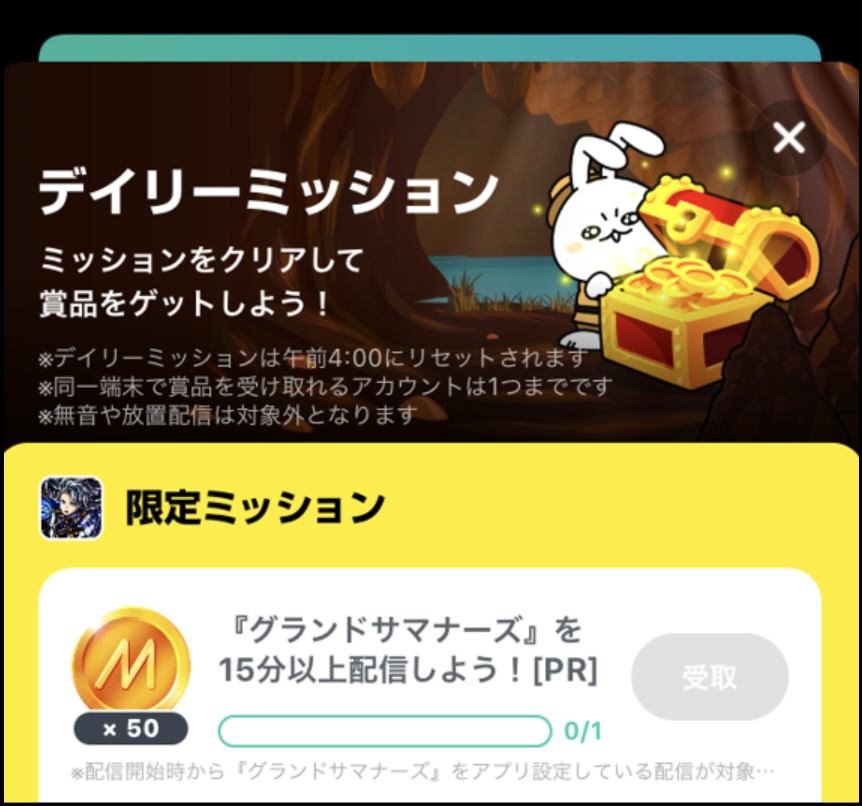Close the daily mission popup
Image resolution: width=862 pixels, height=806 pixels.
click(789, 138)
